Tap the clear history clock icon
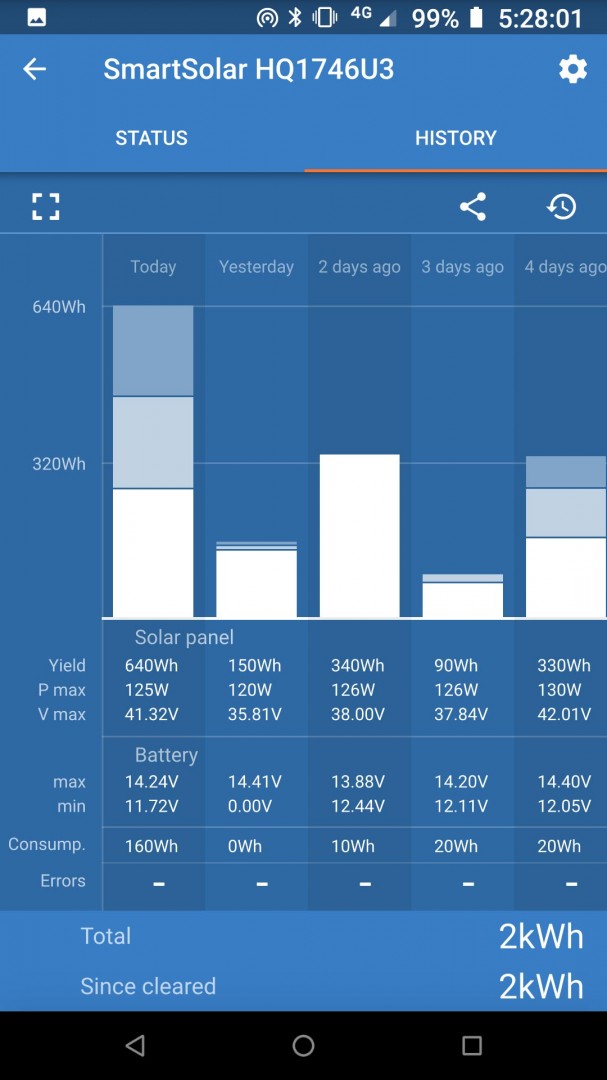The image size is (607, 1080). tap(561, 207)
